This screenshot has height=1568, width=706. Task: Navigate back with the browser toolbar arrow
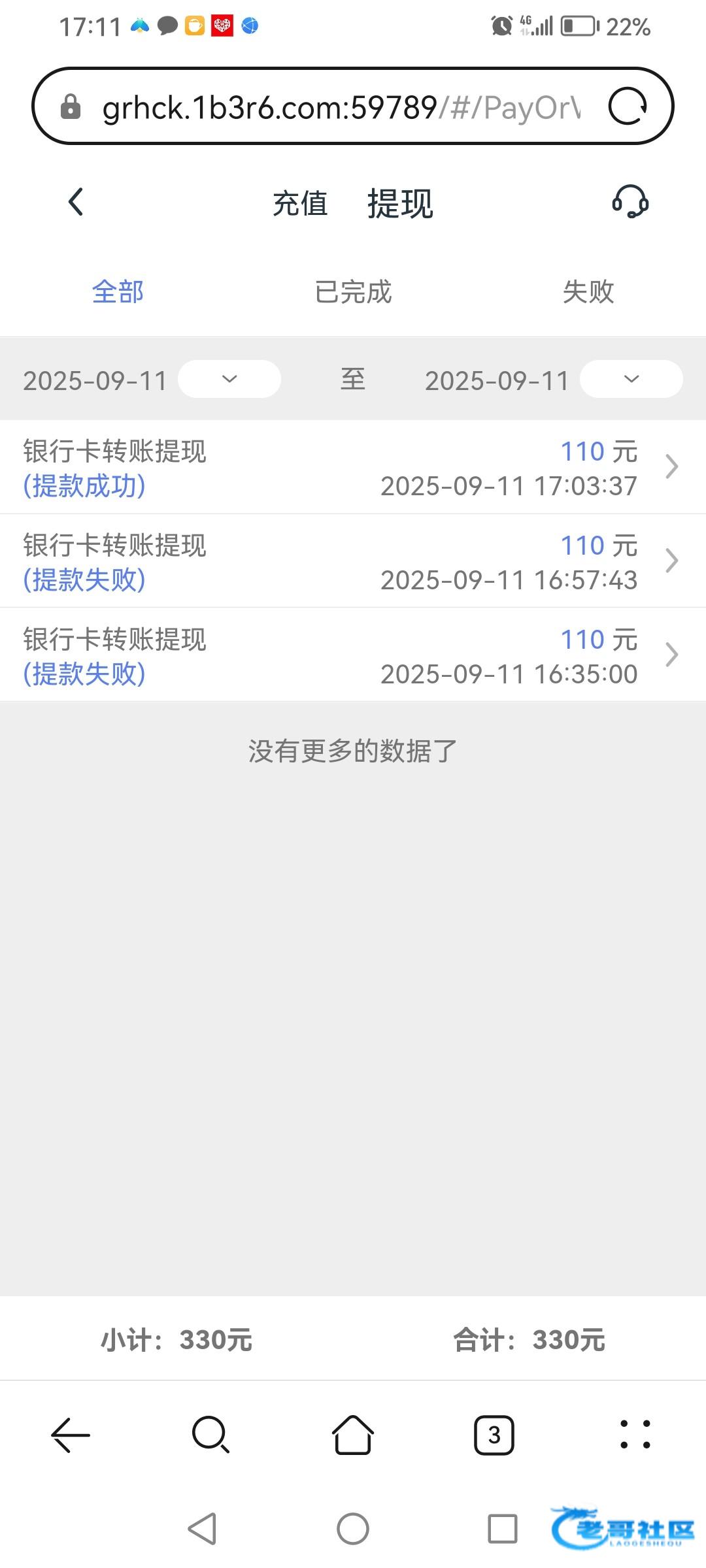pos(71,1435)
